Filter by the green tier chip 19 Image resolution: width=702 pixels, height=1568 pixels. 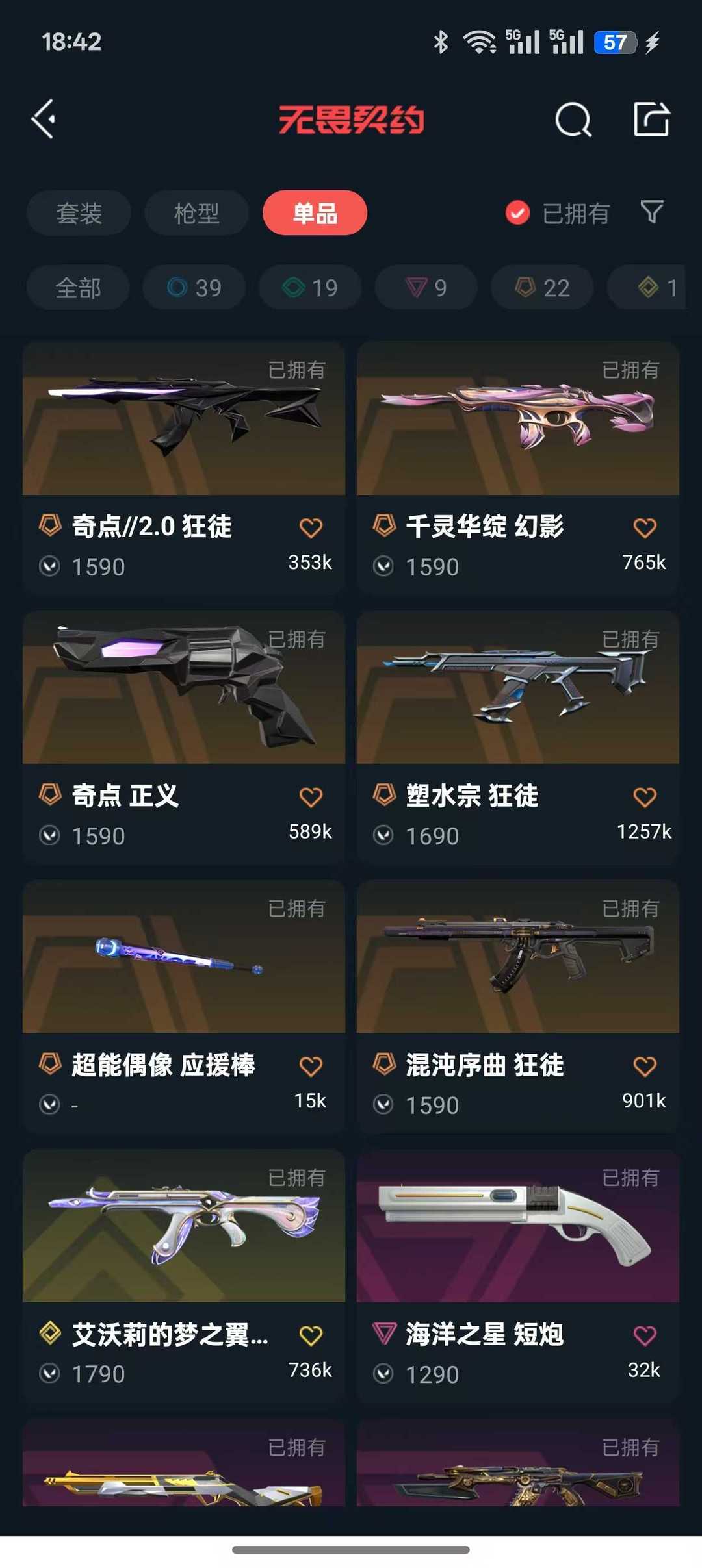(310, 287)
